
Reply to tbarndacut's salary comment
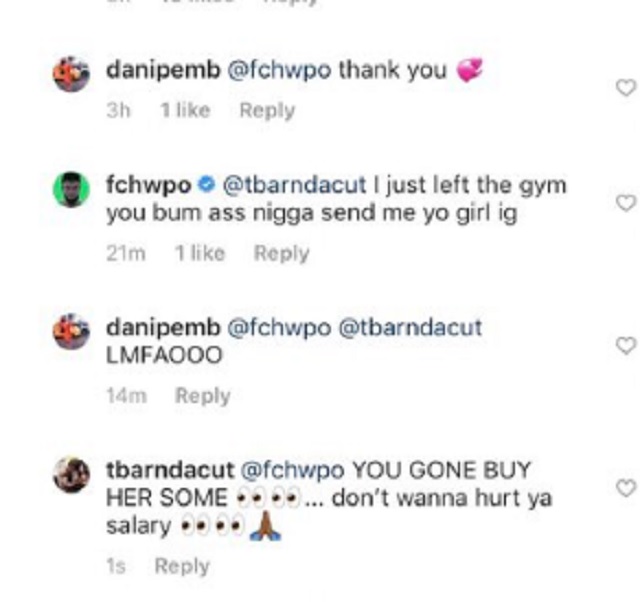[x=181, y=566]
